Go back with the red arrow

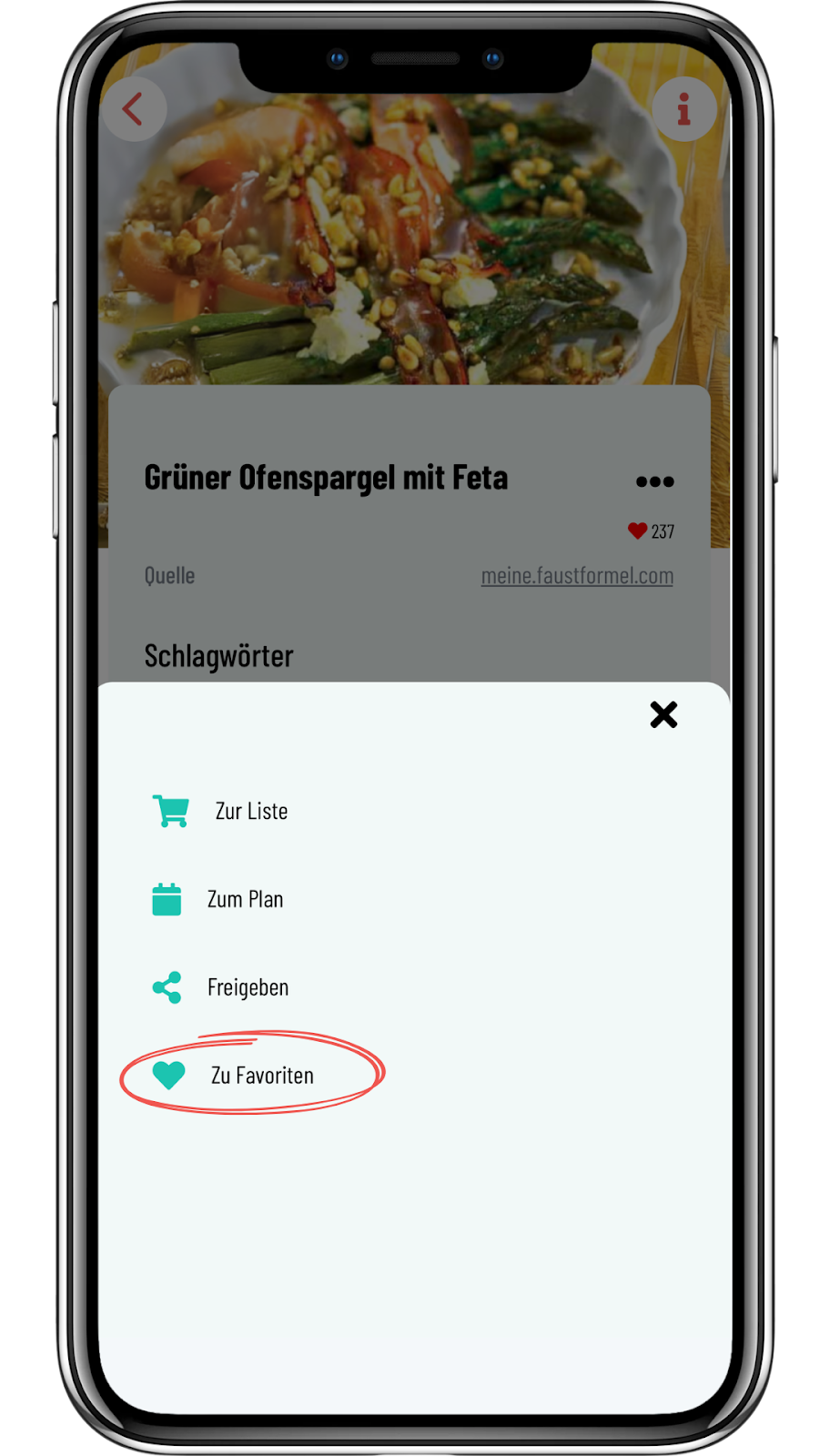(x=134, y=109)
